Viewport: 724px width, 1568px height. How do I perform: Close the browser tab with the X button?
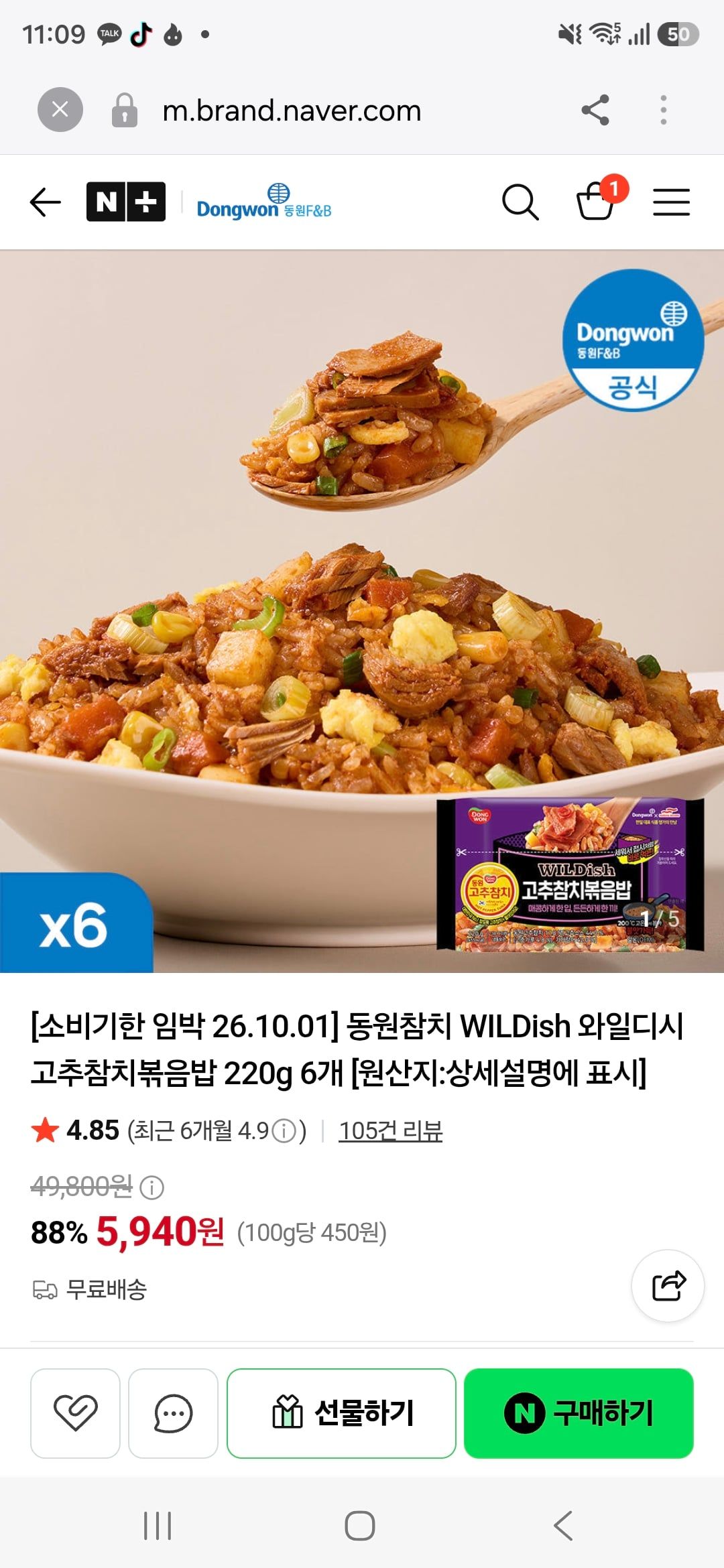[x=60, y=110]
